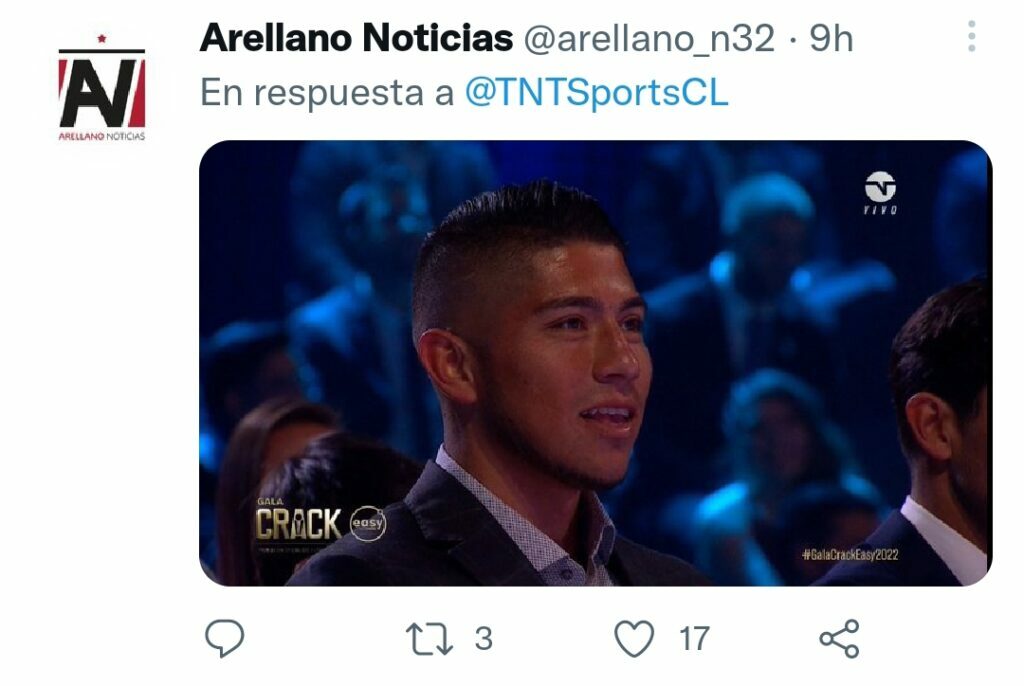Viewport: 1024px width, 686px height.
Task: View the attached Gala Crack image
Action: 595,362
